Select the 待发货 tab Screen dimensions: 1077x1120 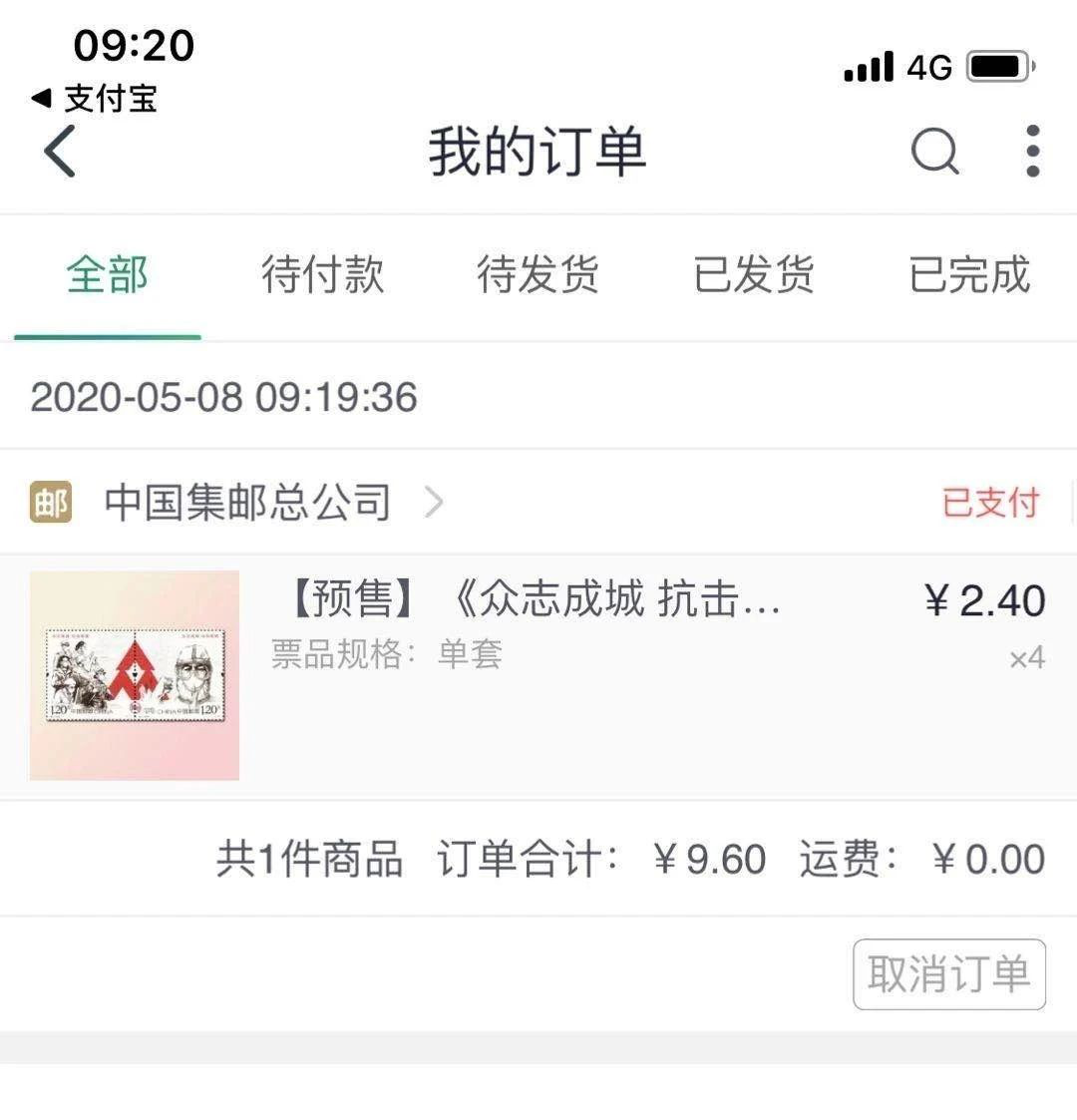click(x=538, y=274)
